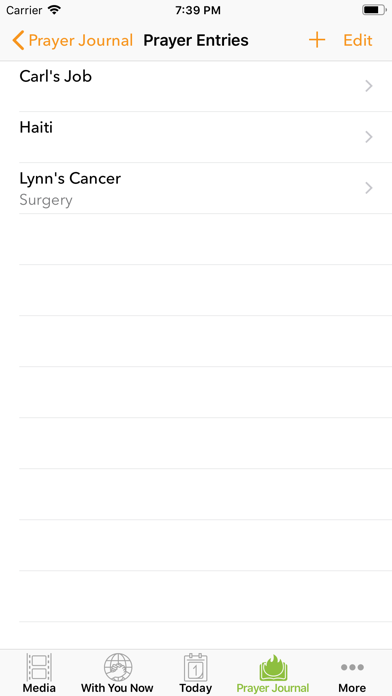The height and width of the screenshot is (696, 392).
Task: Open the More tab
Action: 352,673
